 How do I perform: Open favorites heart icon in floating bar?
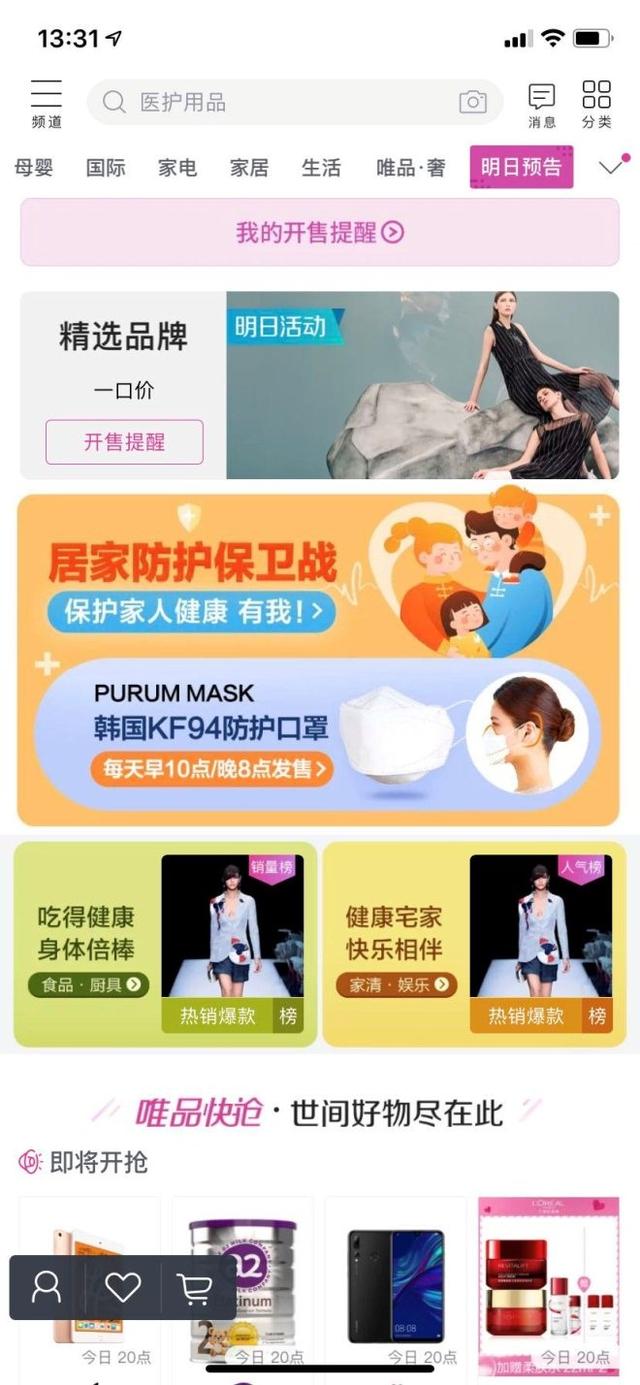tap(123, 1287)
